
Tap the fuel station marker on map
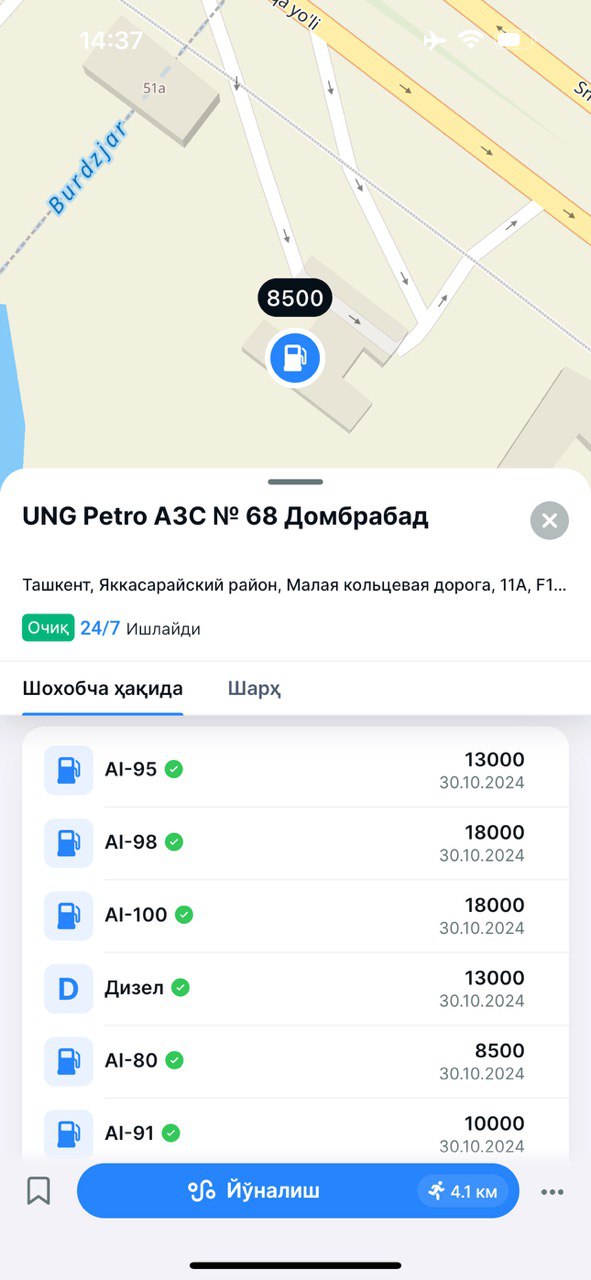295,357
